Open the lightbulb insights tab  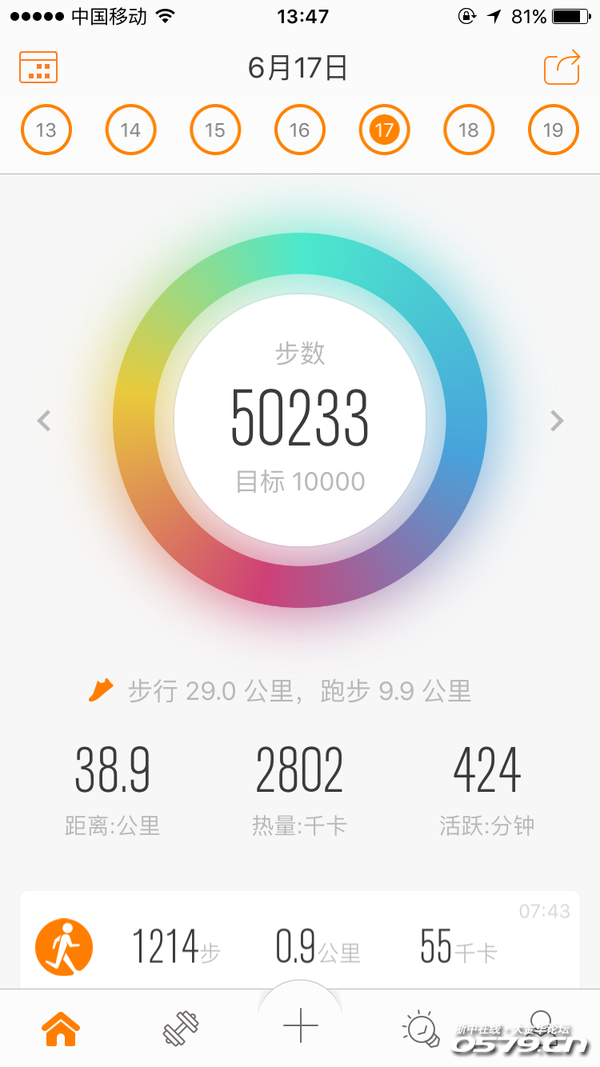(x=421, y=1029)
